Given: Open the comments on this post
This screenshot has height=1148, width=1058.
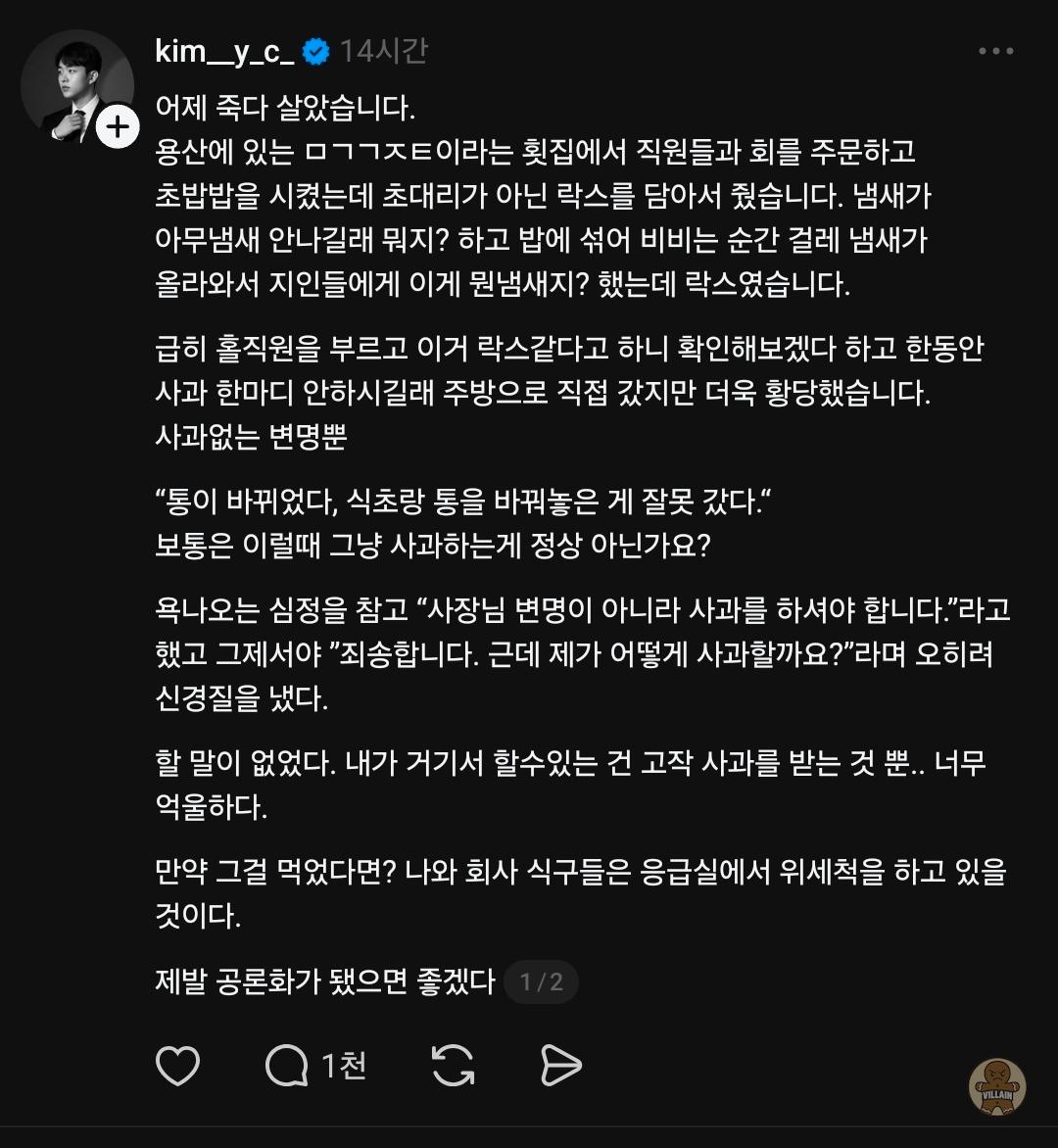Looking at the screenshot, I should (x=287, y=1066).
